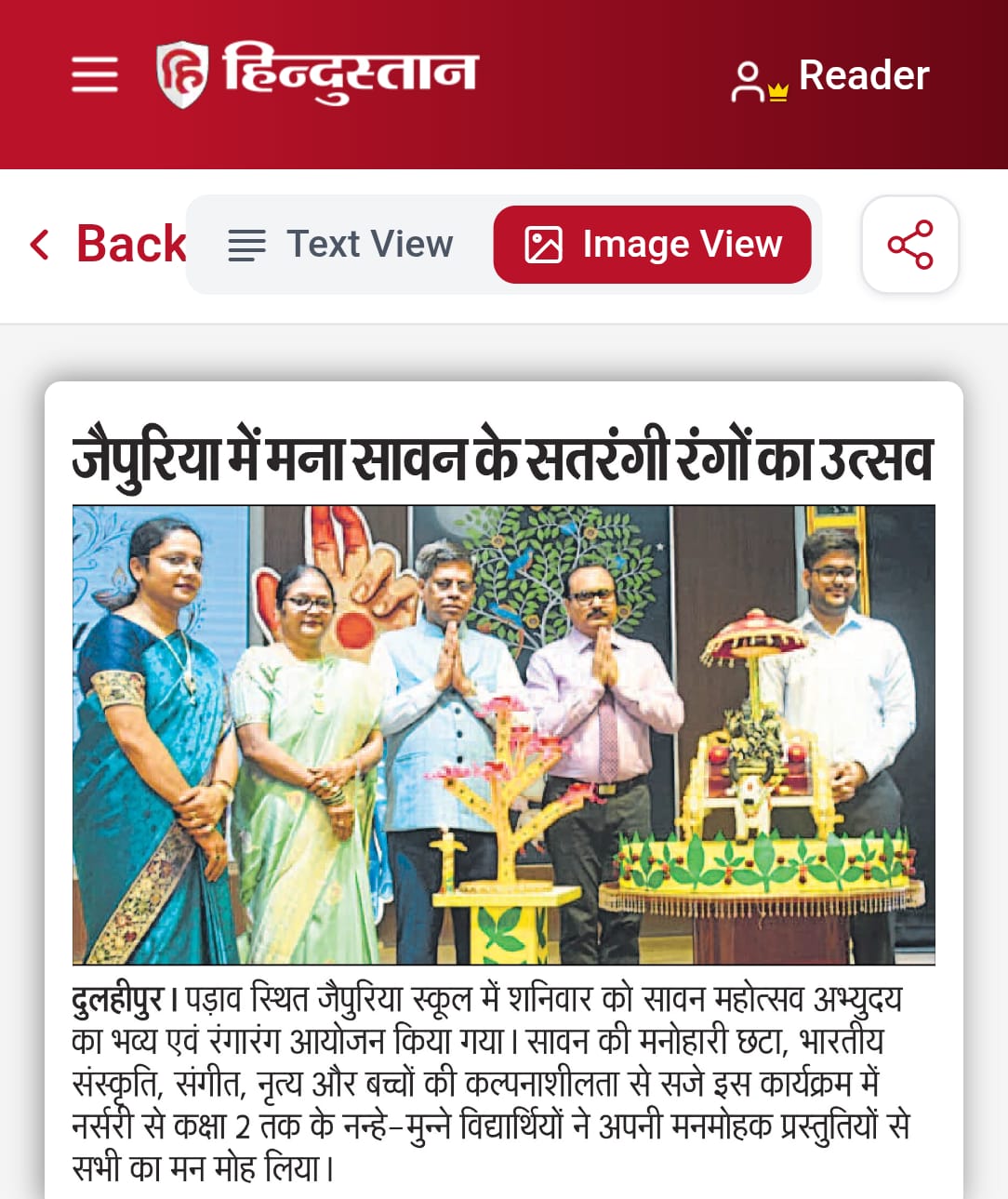Share this article
This screenshot has width=1008, height=1199.
pos(910,245)
